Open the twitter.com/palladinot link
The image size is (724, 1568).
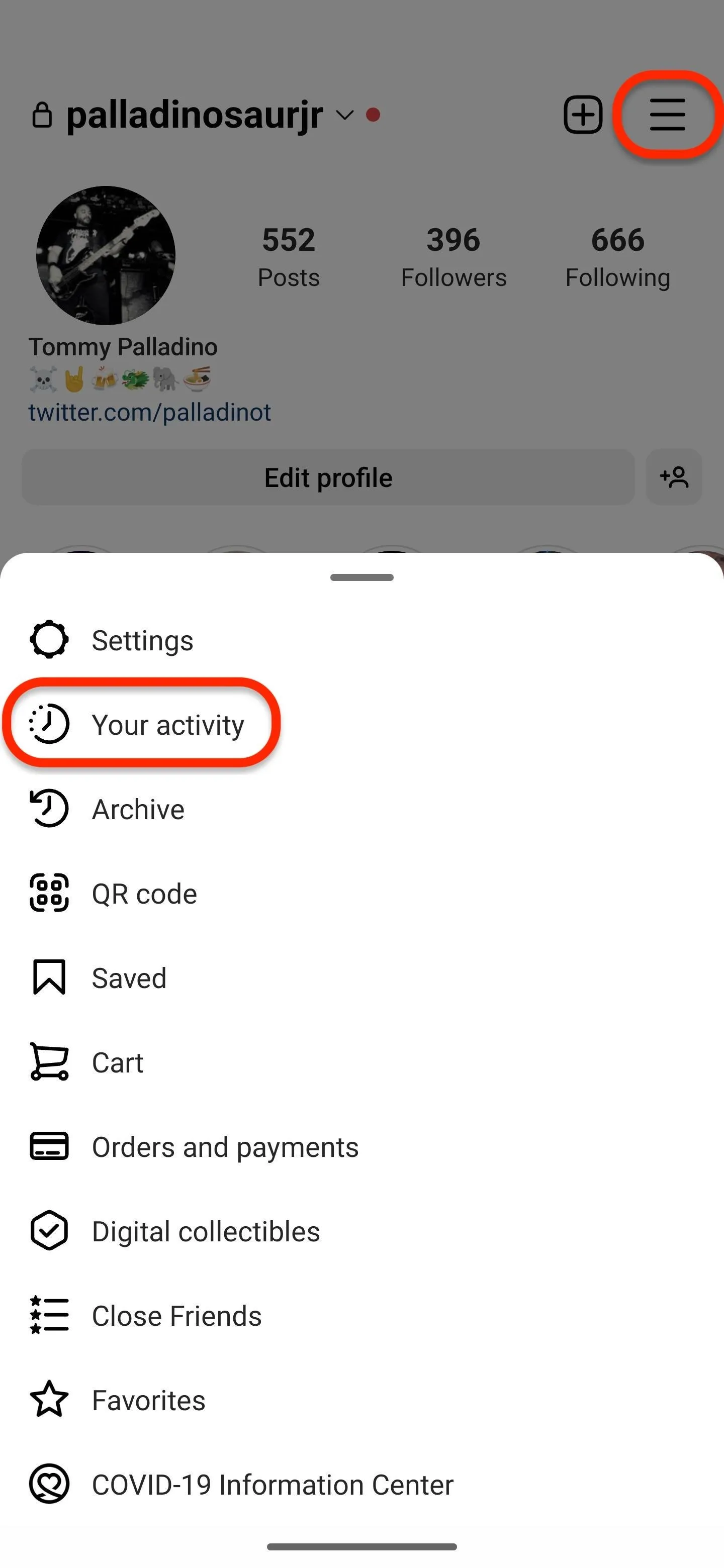[150, 412]
